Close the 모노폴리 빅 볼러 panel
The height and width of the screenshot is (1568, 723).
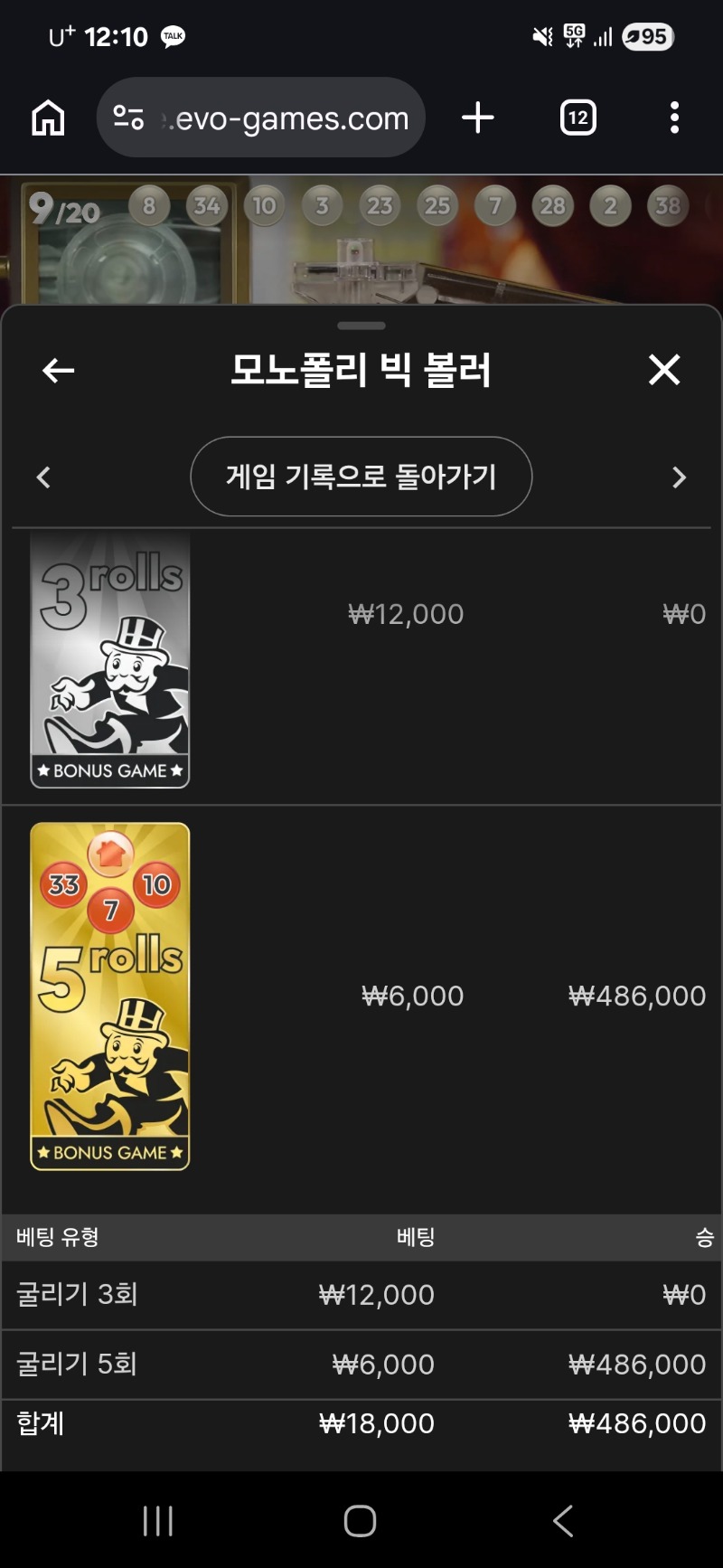pos(664,370)
